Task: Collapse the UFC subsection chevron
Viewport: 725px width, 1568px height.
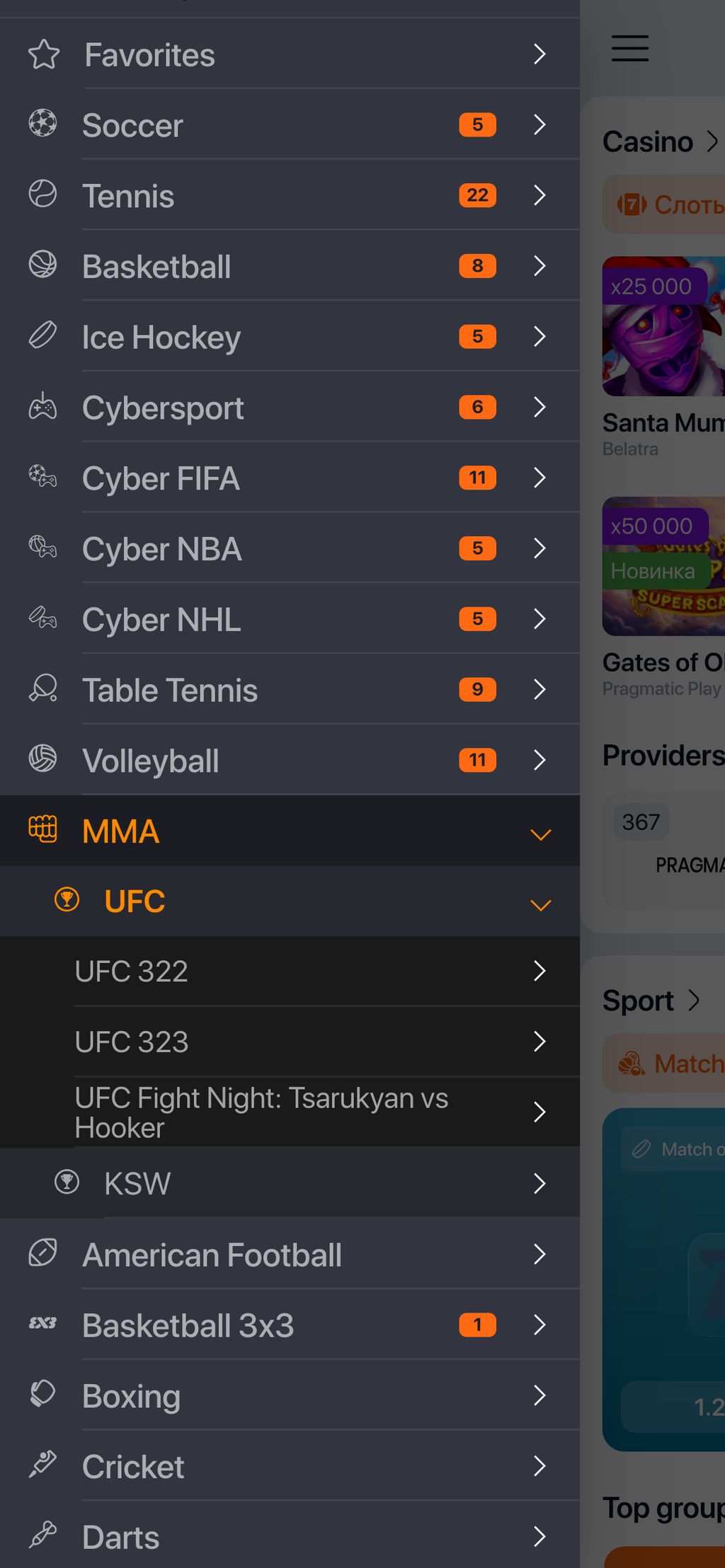Action: pos(540,904)
